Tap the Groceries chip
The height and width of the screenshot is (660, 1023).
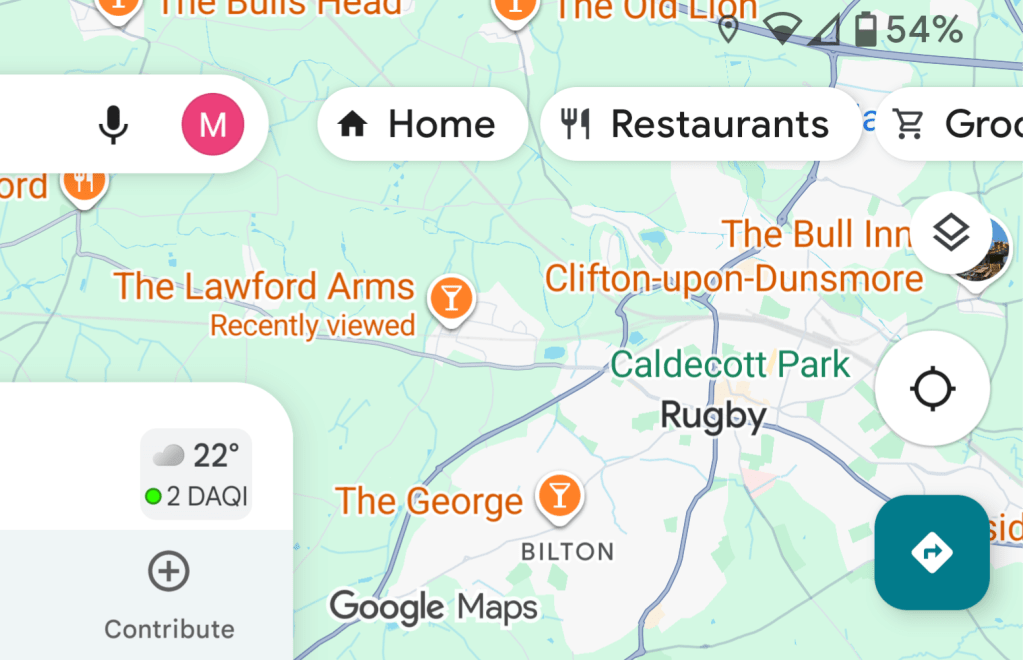[x=955, y=124]
